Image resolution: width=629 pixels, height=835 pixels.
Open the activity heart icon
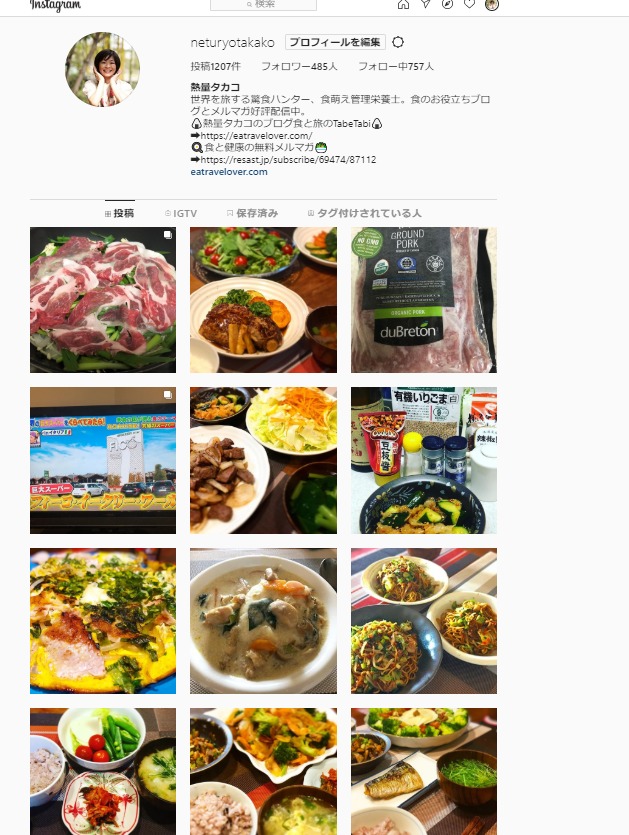[x=469, y=5]
